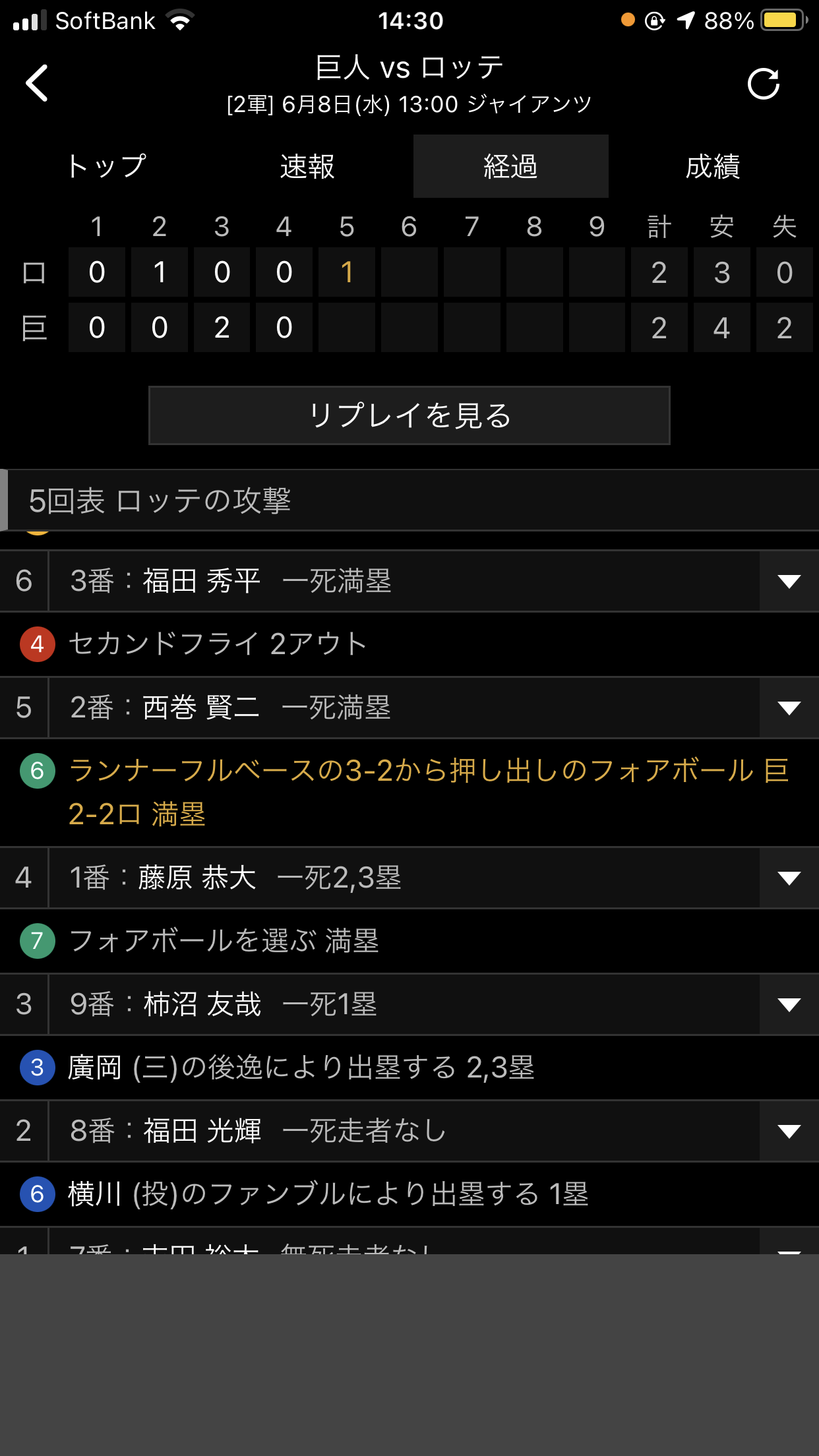Image resolution: width=819 pixels, height=1456 pixels.
Task: Expand the 9番 柿沼 友哉 at-bat
Action: [x=789, y=1004]
